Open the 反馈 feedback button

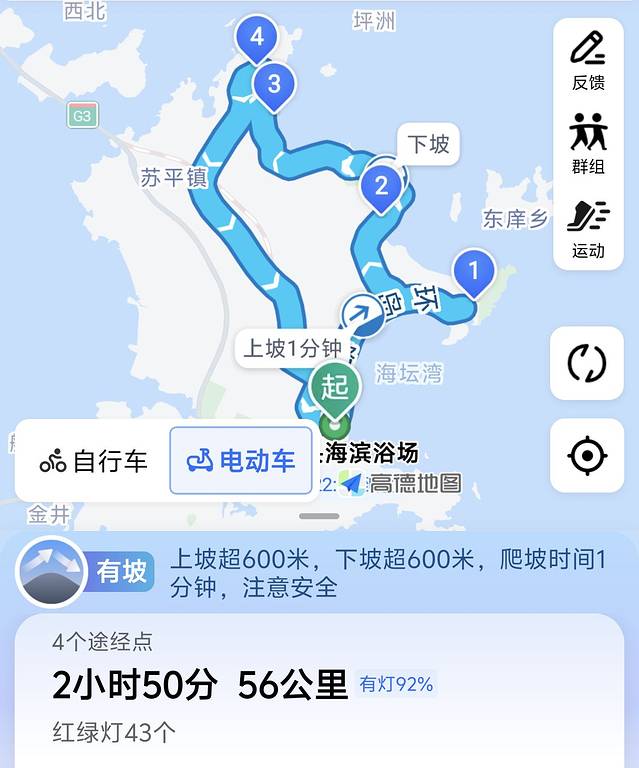[588, 60]
